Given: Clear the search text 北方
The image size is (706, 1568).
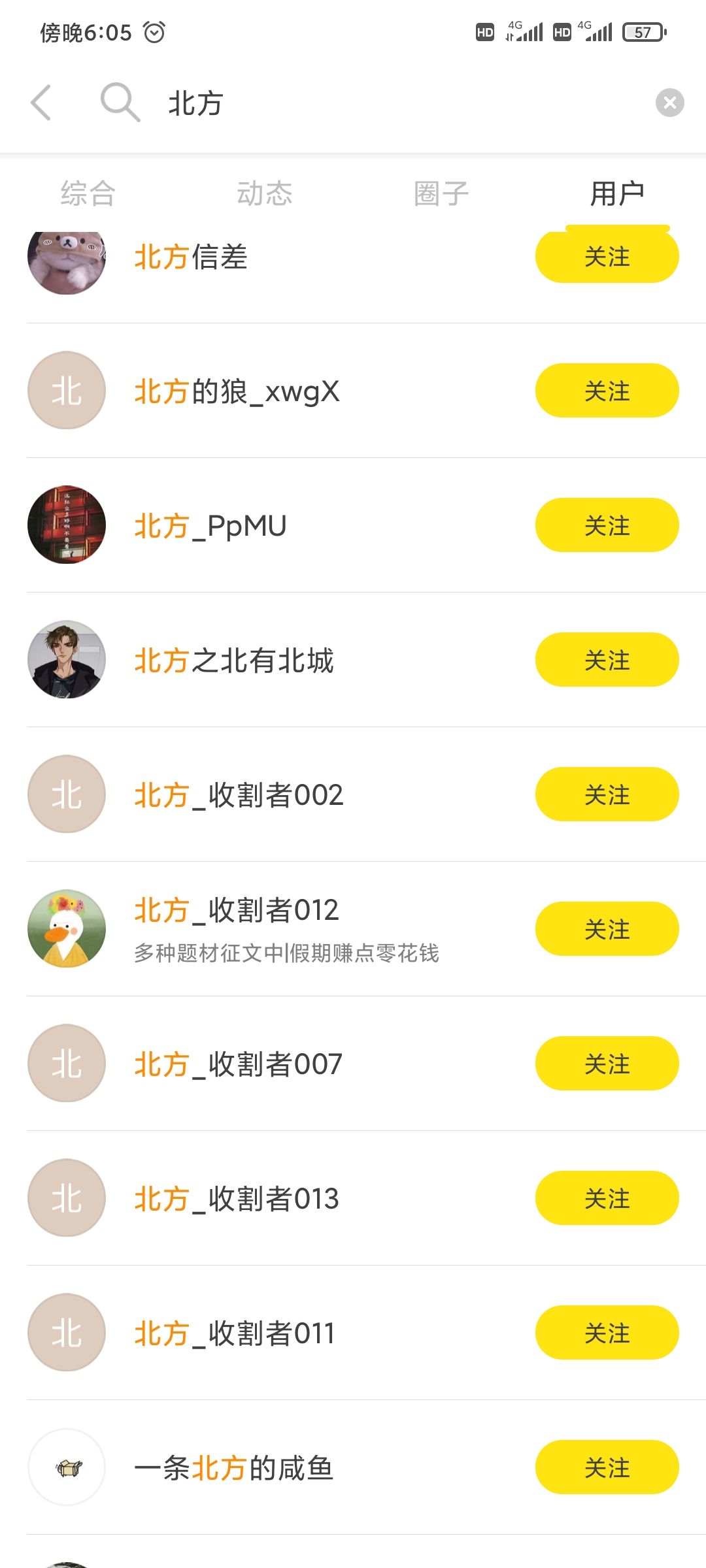Looking at the screenshot, I should click(669, 103).
